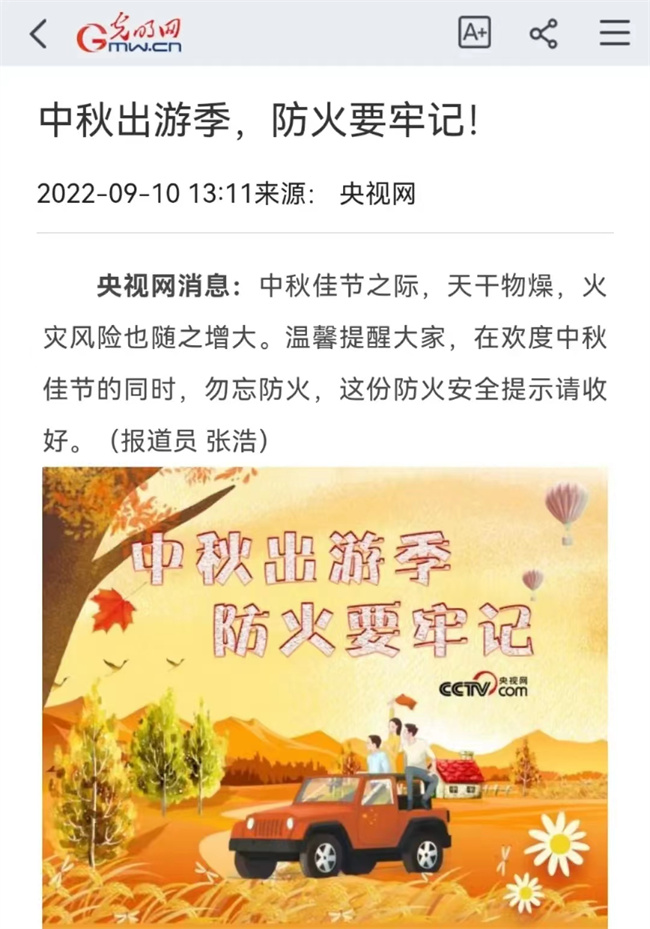Screen dimensions: 650x929
Task: Open the hamburger menu
Action: click(x=614, y=33)
